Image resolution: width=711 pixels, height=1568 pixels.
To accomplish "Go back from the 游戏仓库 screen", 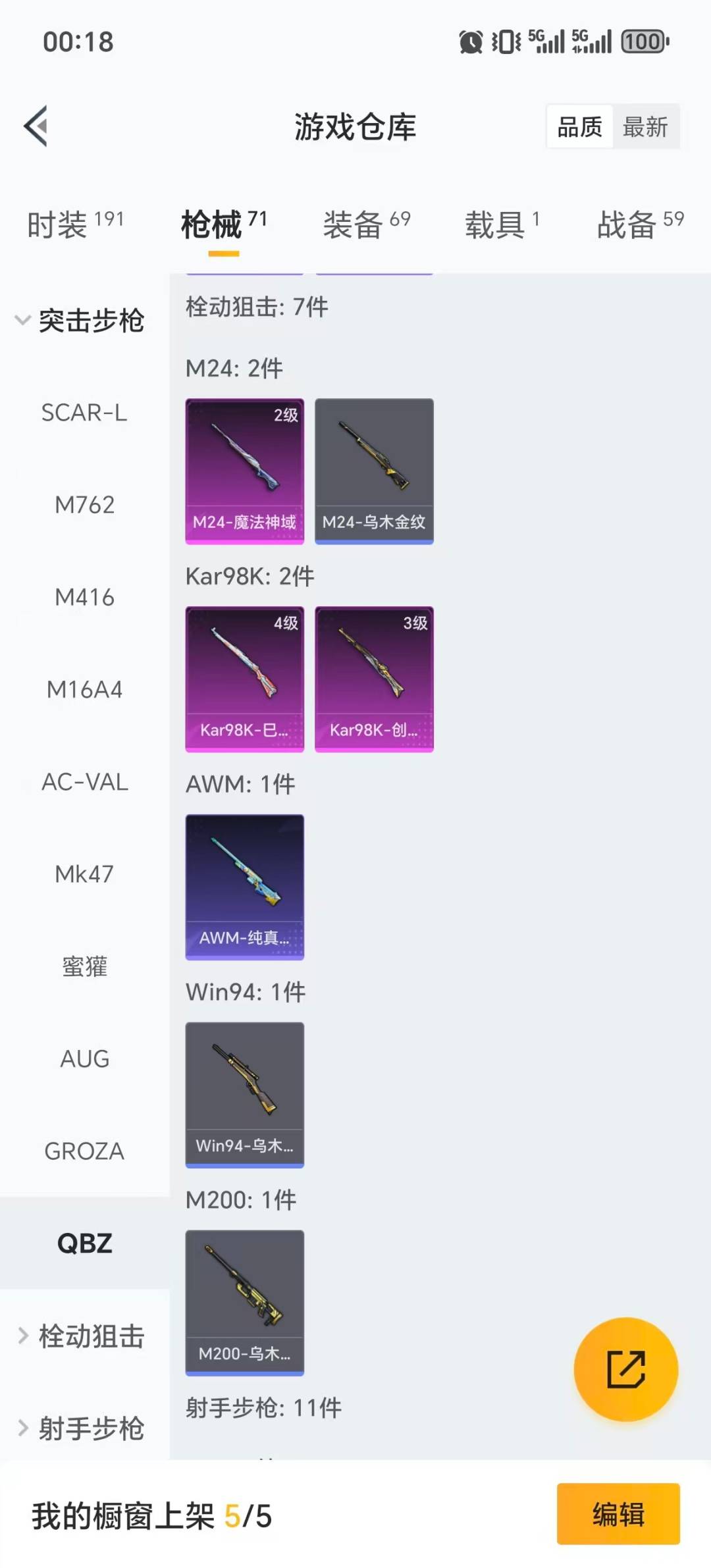I will click(36, 126).
